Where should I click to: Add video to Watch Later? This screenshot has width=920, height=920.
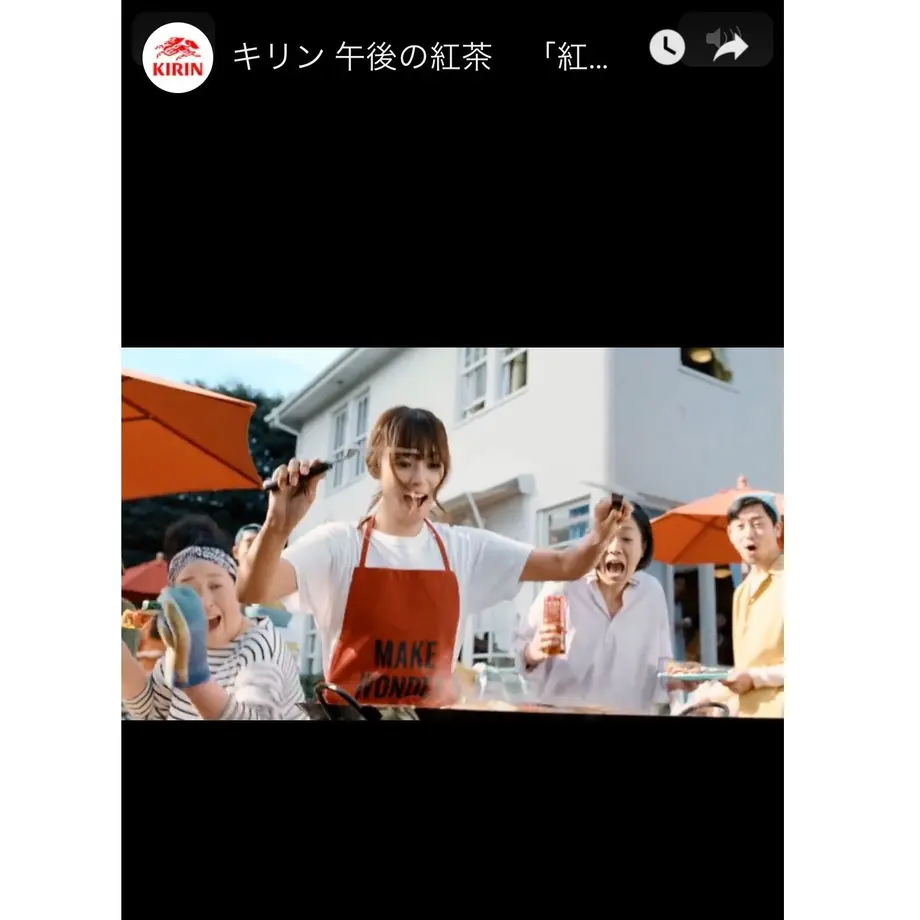pos(667,47)
